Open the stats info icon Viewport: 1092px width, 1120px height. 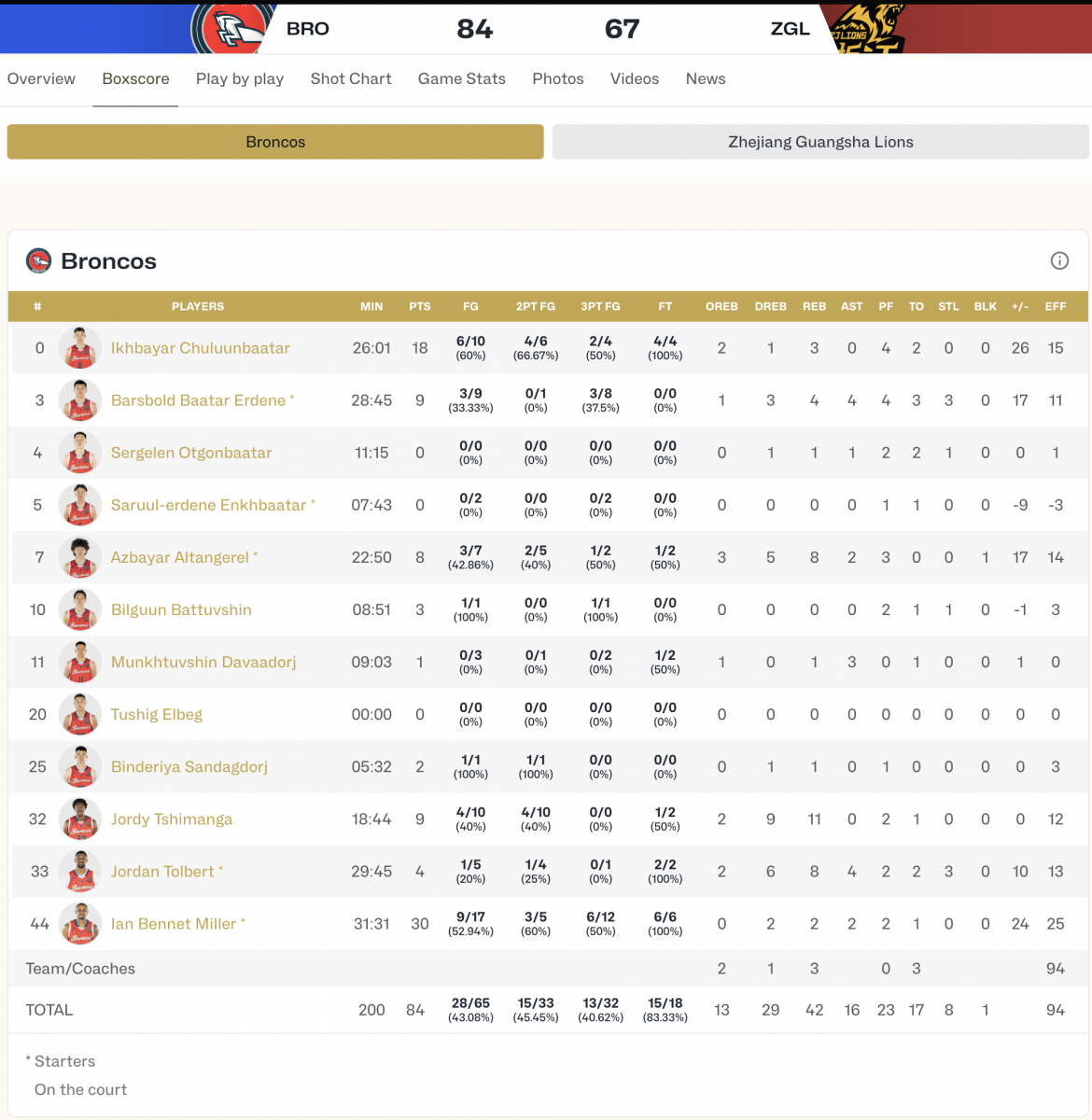(1059, 261)
